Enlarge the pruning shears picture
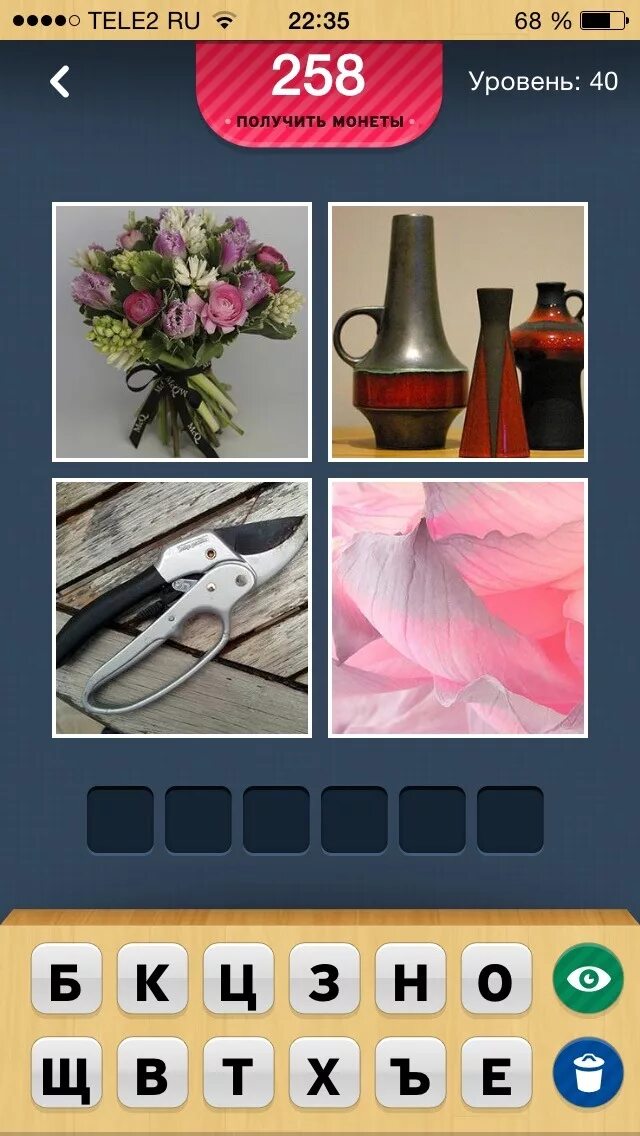 tap(182, 607)
